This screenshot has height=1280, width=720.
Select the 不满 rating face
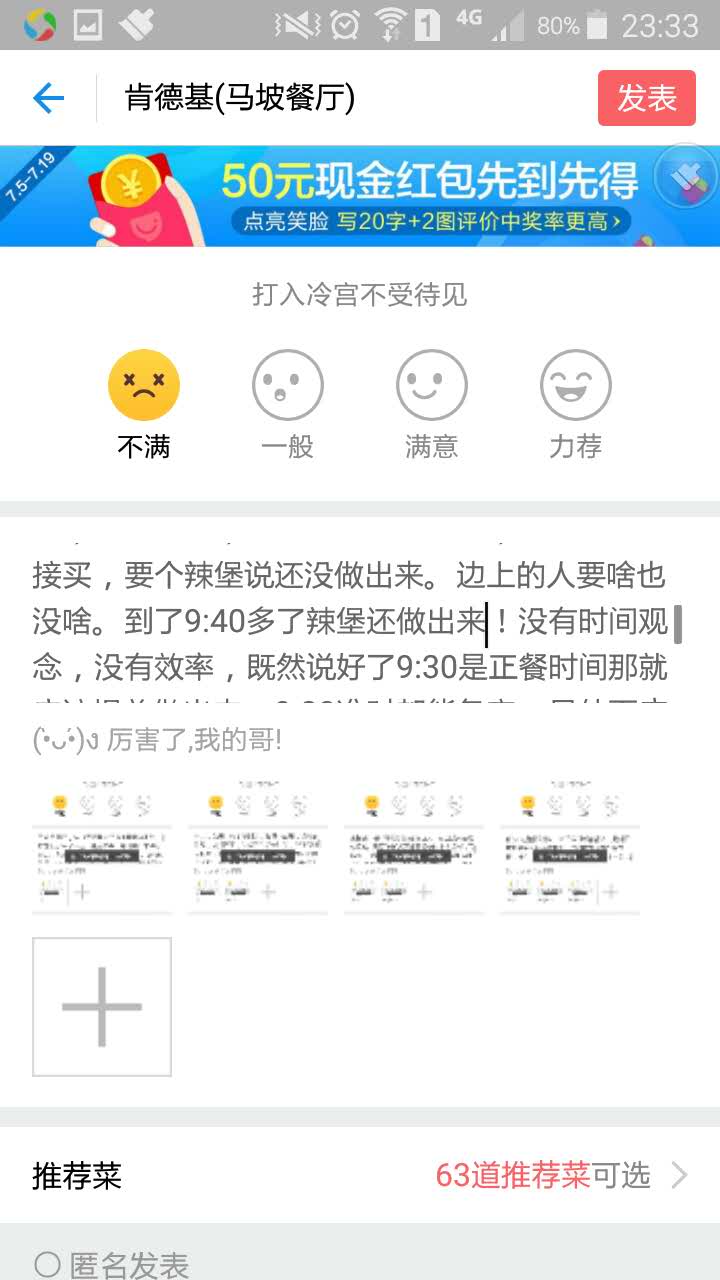coord(144,386)
